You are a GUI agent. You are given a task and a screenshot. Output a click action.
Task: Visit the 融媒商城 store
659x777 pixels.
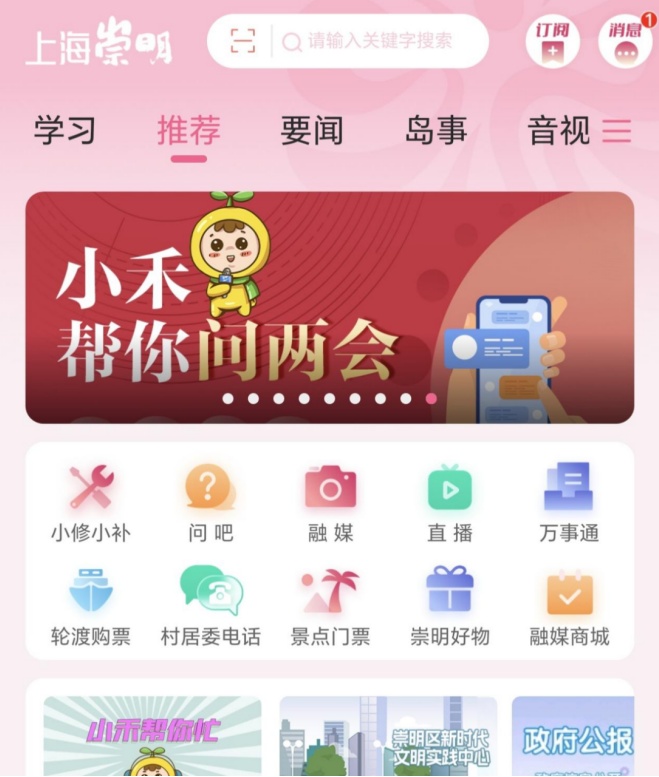(569, 605)
